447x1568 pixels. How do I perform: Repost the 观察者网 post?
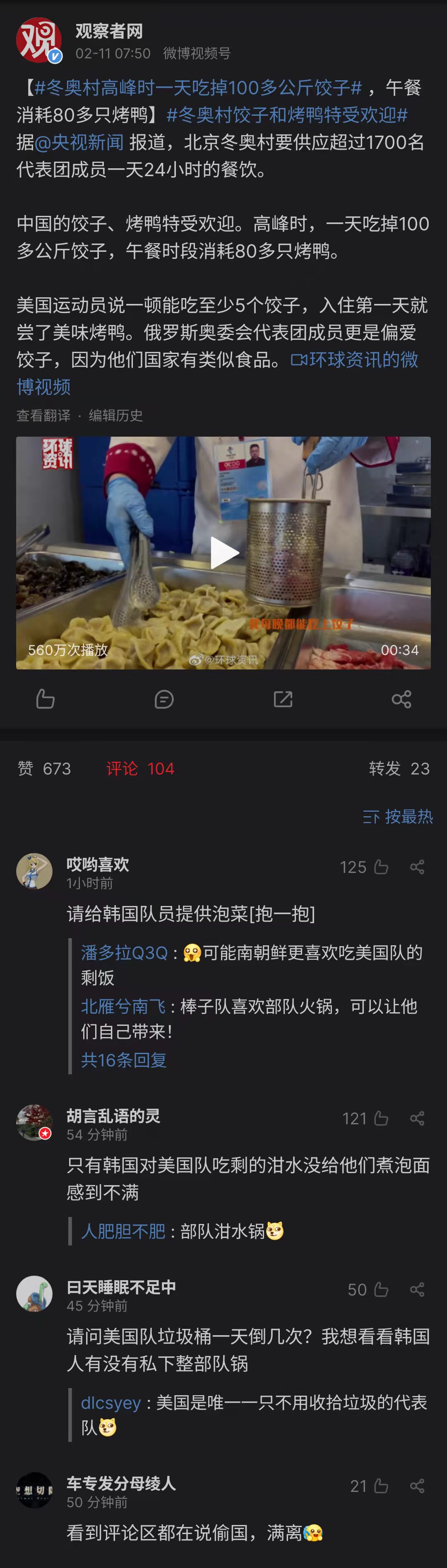[x=283, y=699]
